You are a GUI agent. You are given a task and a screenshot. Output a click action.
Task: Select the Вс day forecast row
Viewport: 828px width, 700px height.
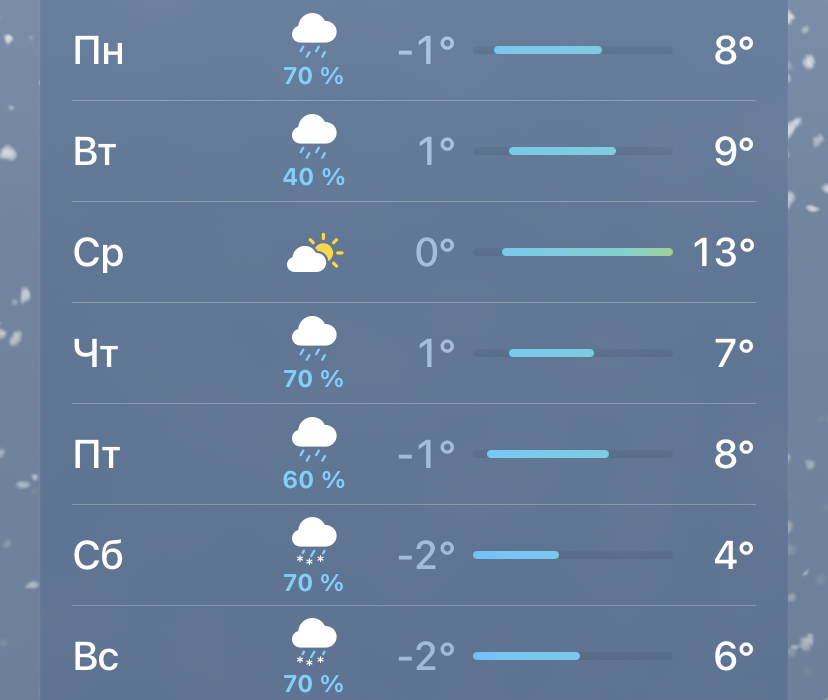click(x=413, y=656)
